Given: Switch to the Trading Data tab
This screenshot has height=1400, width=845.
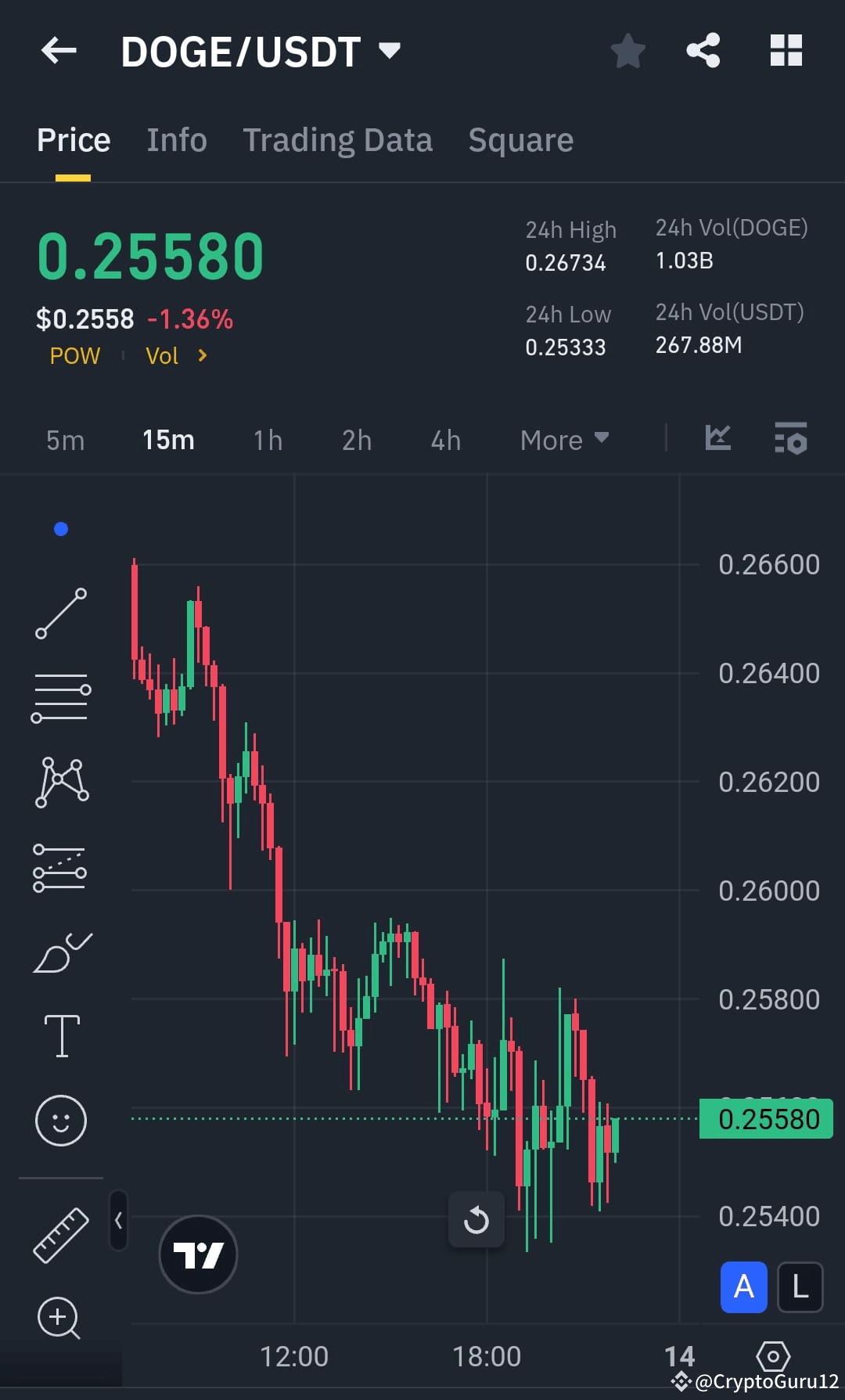Looking at the screenshot, I should point(337,139).
